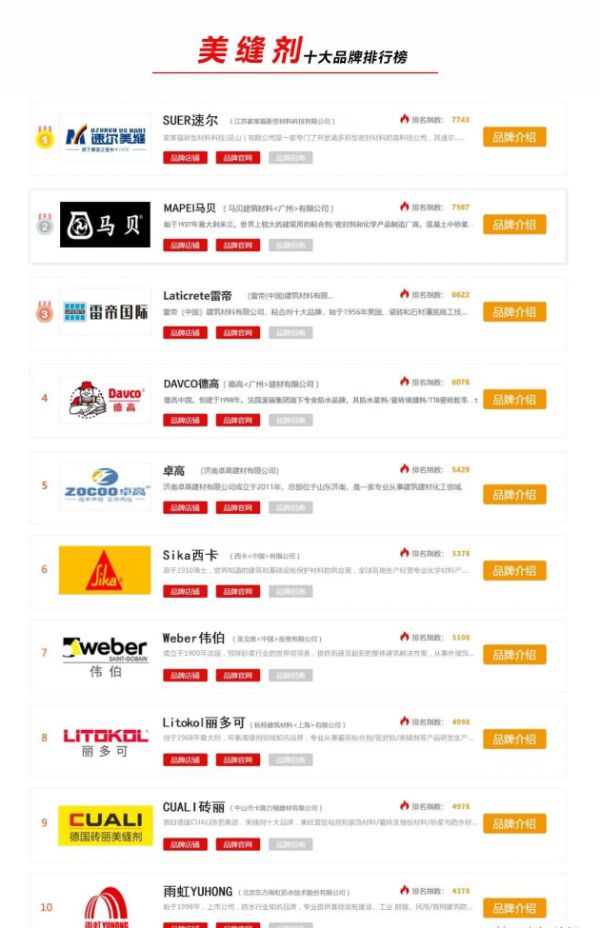600x928 pixels.
Task: Visit MAPEI马贝 brand store
Action: [x=185, y=245]
